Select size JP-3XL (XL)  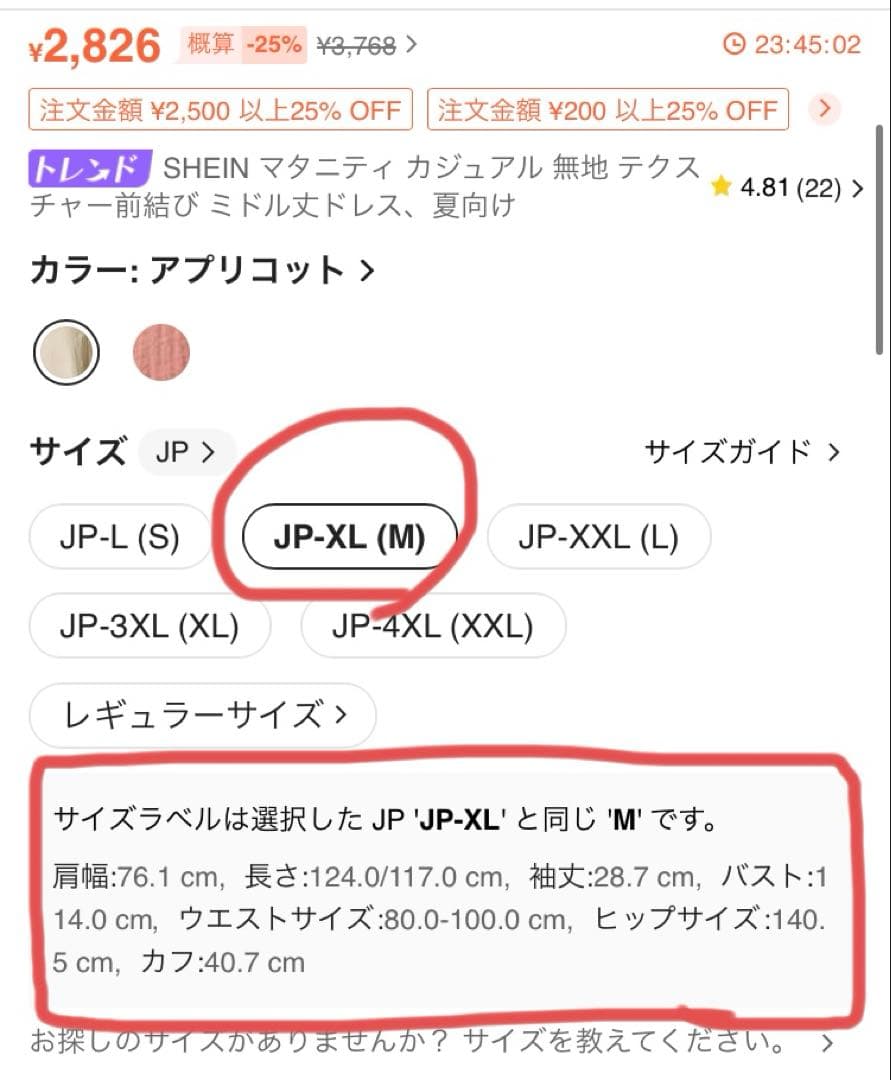(149, 626)
